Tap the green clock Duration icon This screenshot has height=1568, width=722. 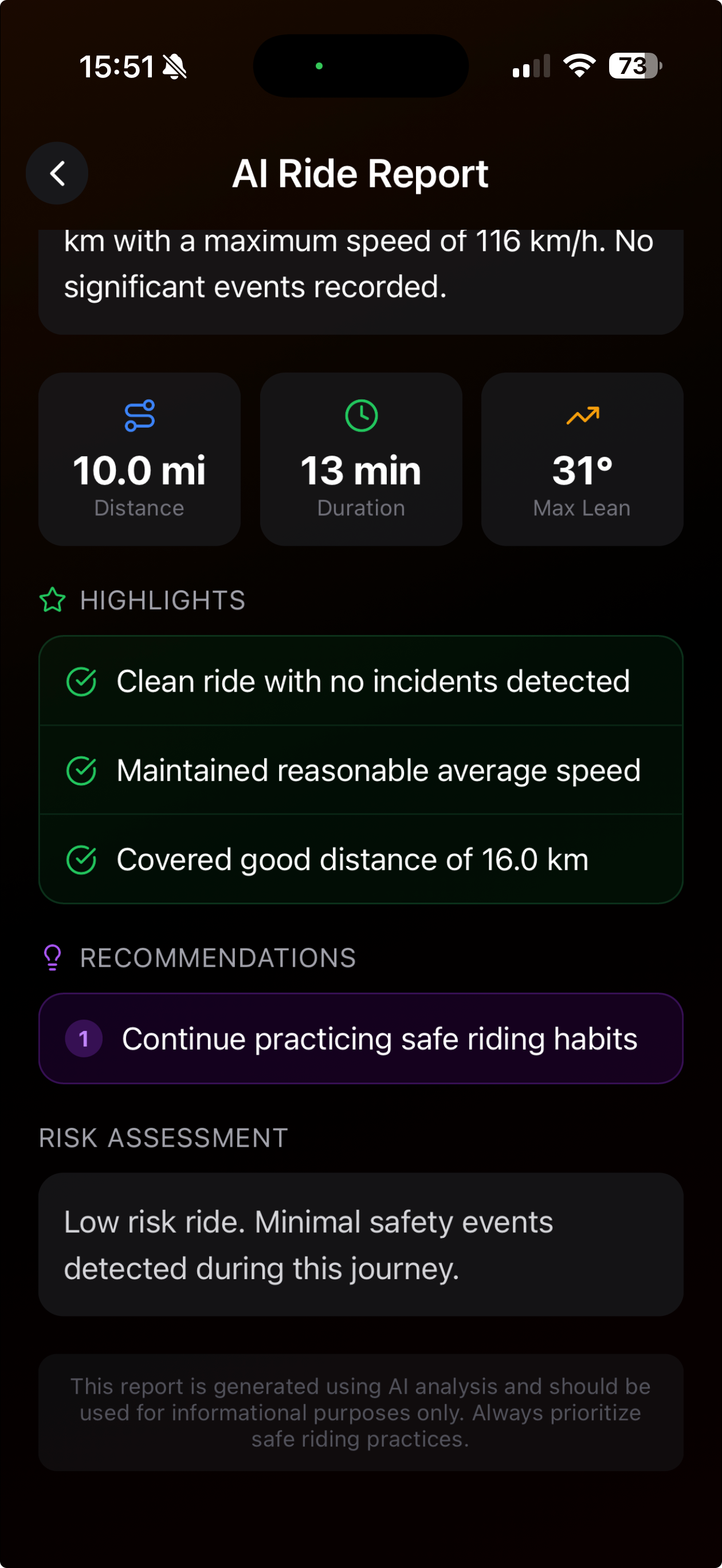360,414
